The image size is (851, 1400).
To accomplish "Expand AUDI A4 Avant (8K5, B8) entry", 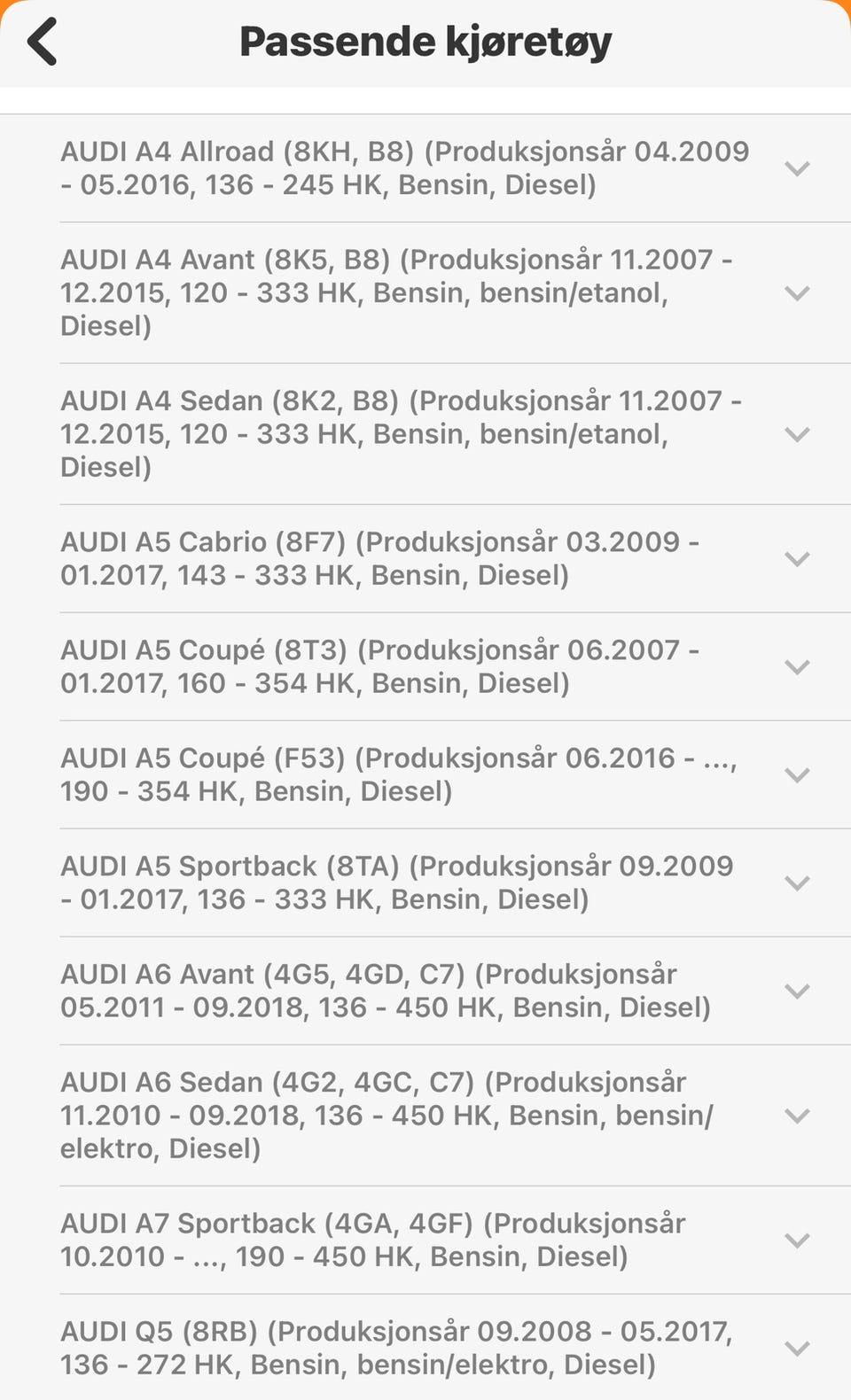I will click(797, 293).
